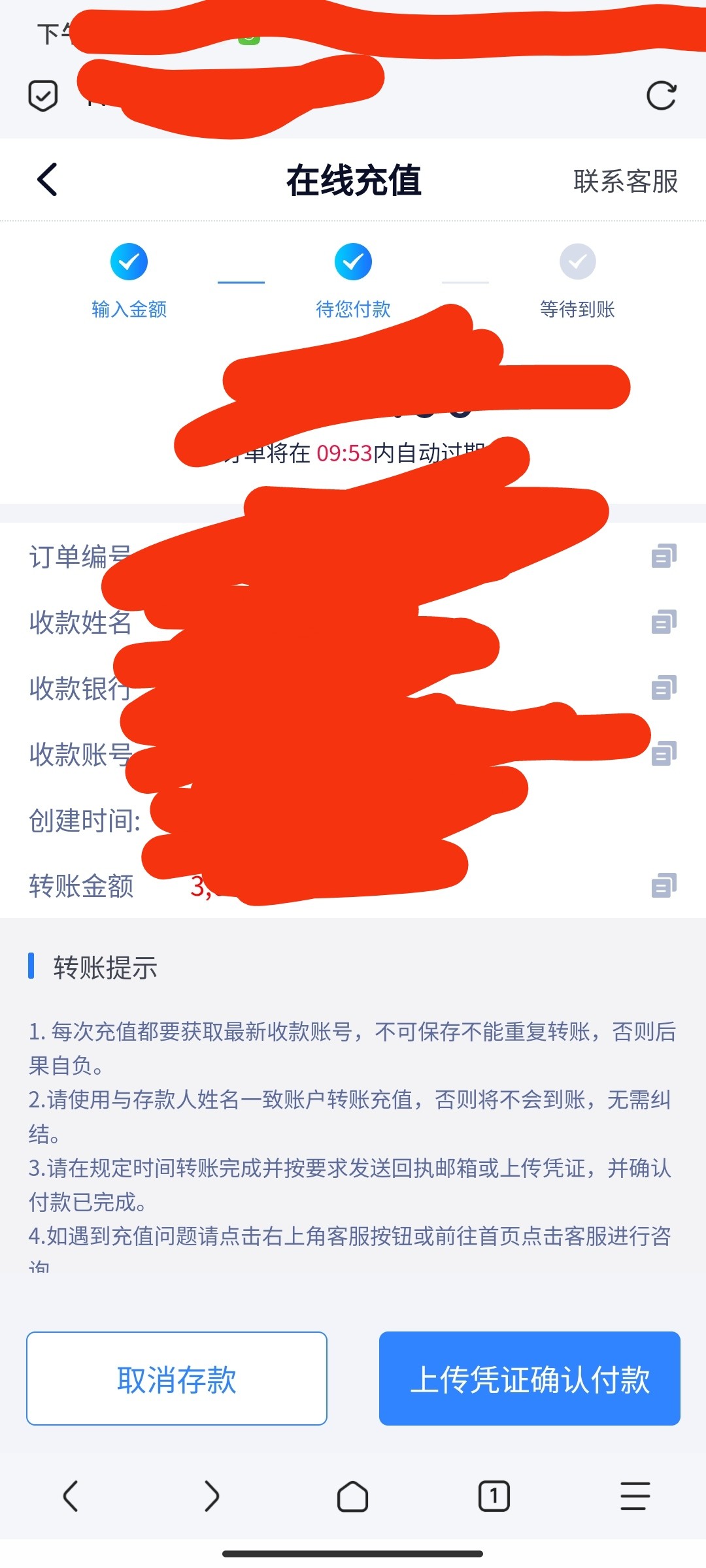Open the browser tabs switcher

point(494,1495)
